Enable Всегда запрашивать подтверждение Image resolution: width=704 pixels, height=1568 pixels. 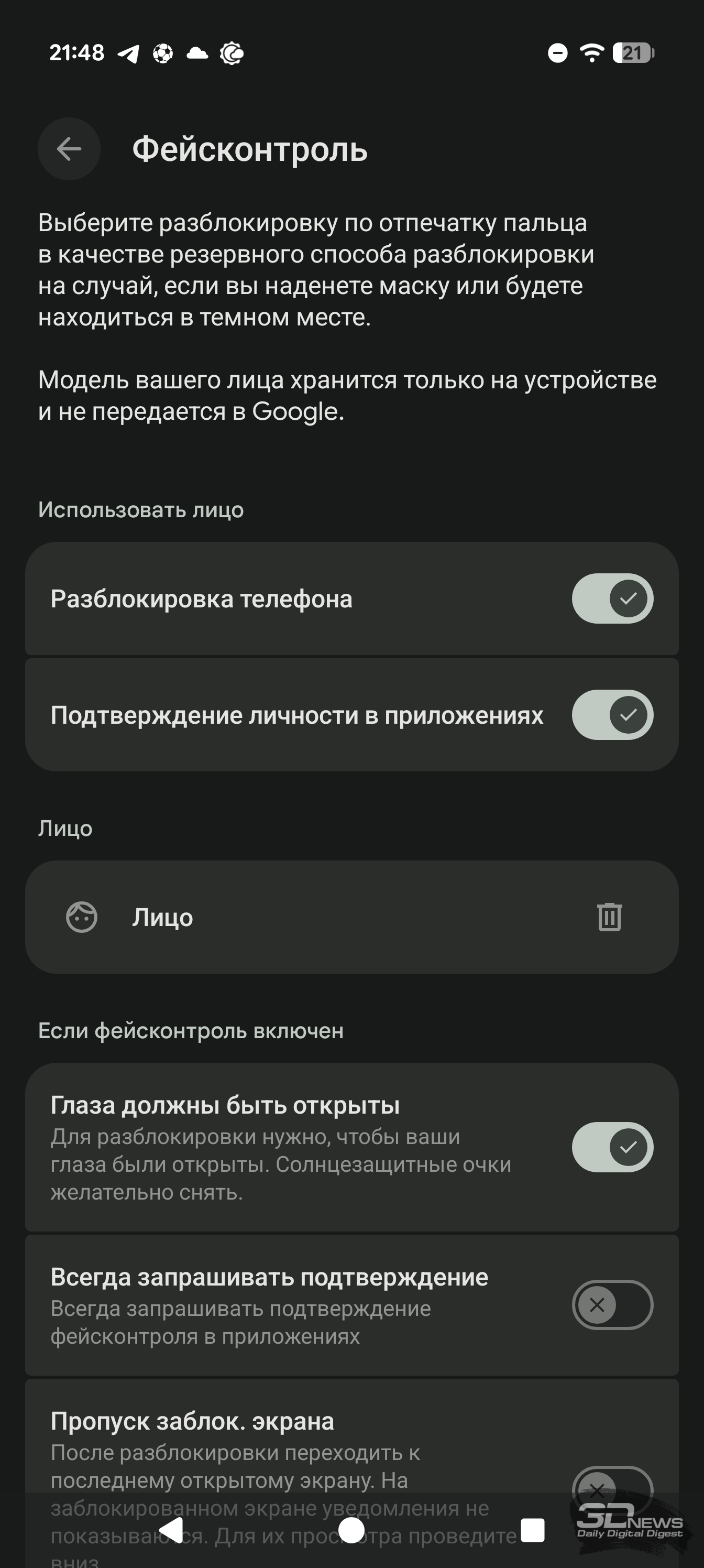[x=612, y=1304]
